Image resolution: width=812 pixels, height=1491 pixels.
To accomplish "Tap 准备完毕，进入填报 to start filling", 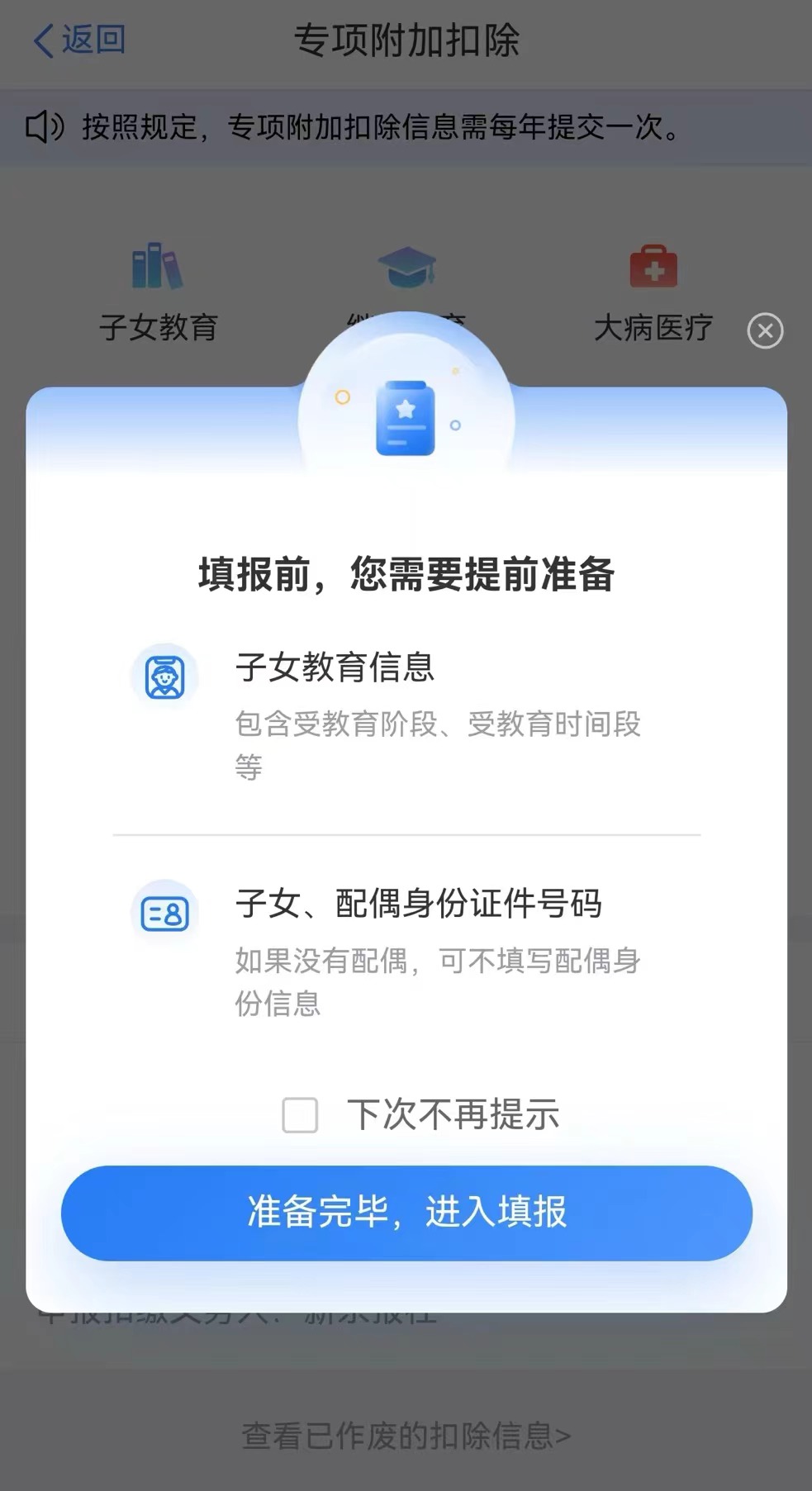I will 406,1213.
